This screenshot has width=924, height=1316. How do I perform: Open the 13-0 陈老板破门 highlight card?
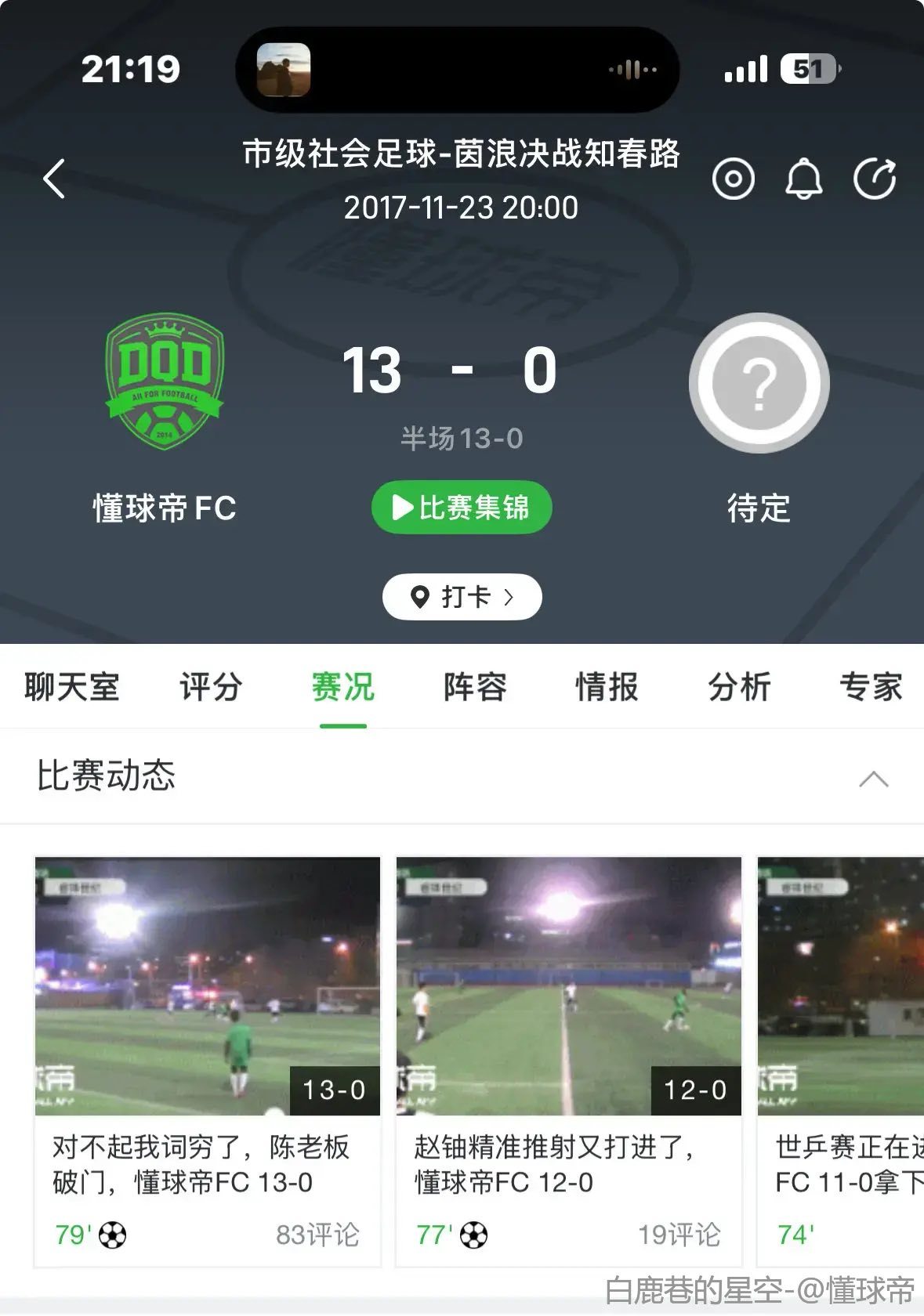[208, 1061]
